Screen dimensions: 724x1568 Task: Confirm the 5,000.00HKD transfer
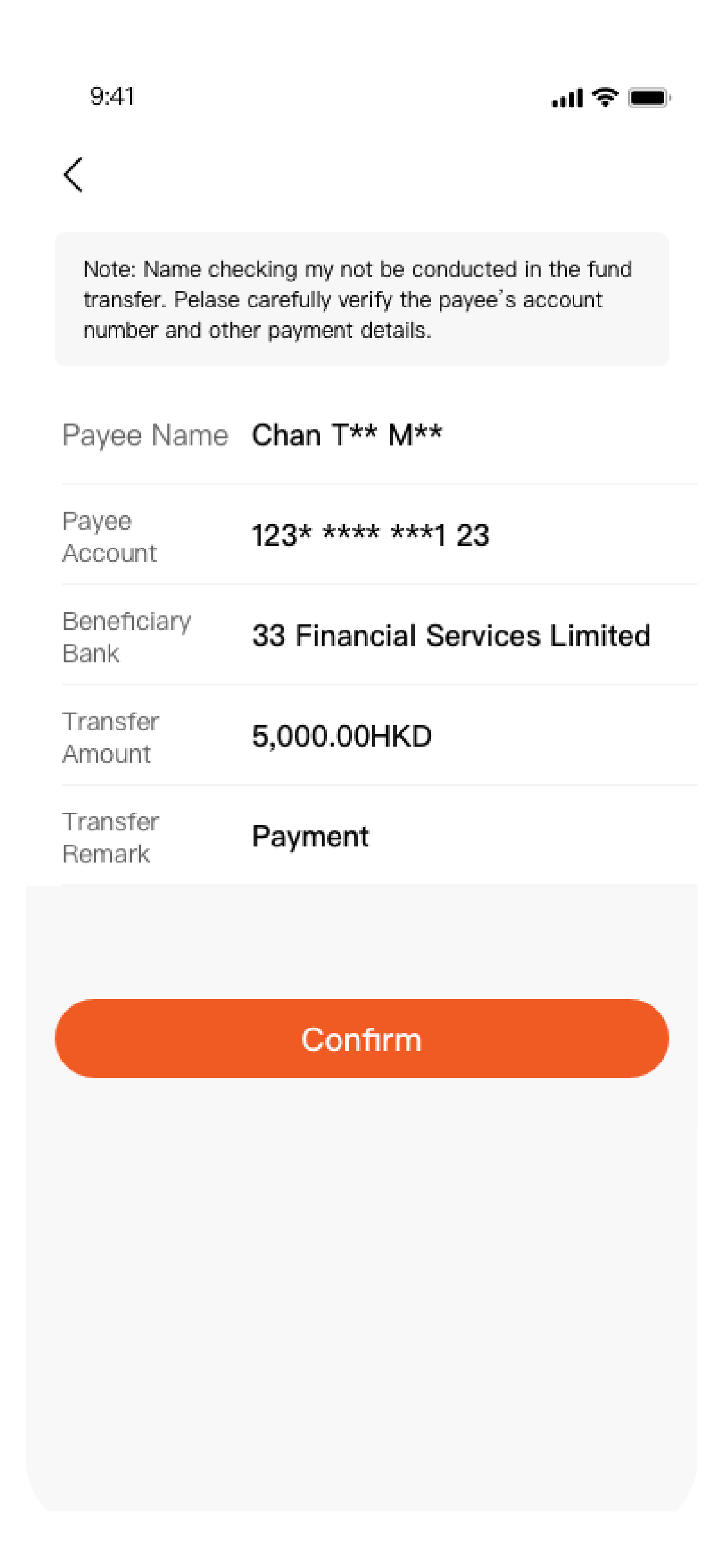(x=362, y=1038)
